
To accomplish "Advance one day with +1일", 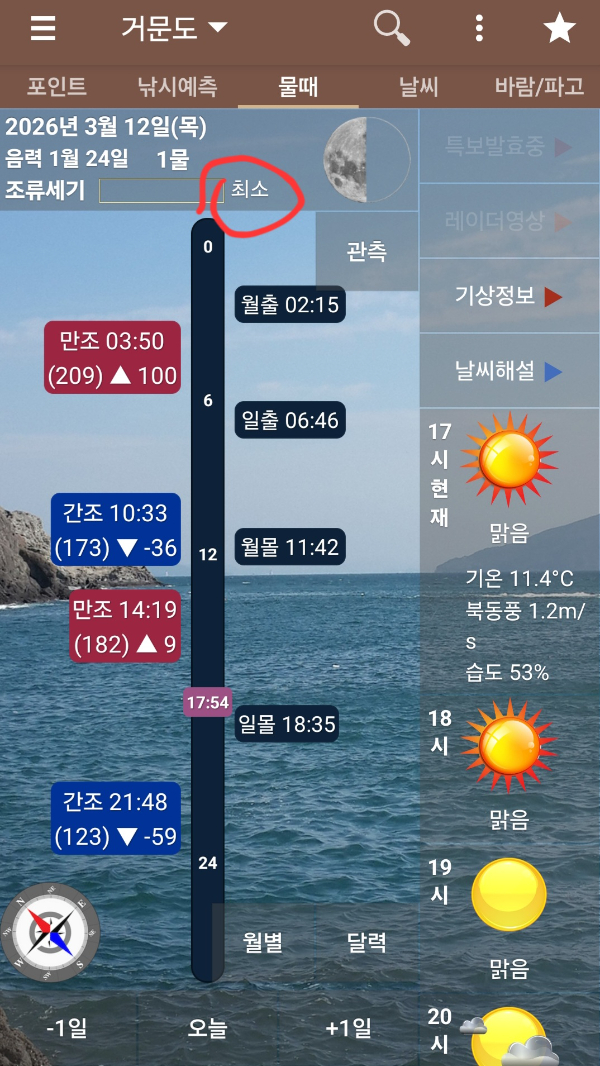I will [348, 1028].
